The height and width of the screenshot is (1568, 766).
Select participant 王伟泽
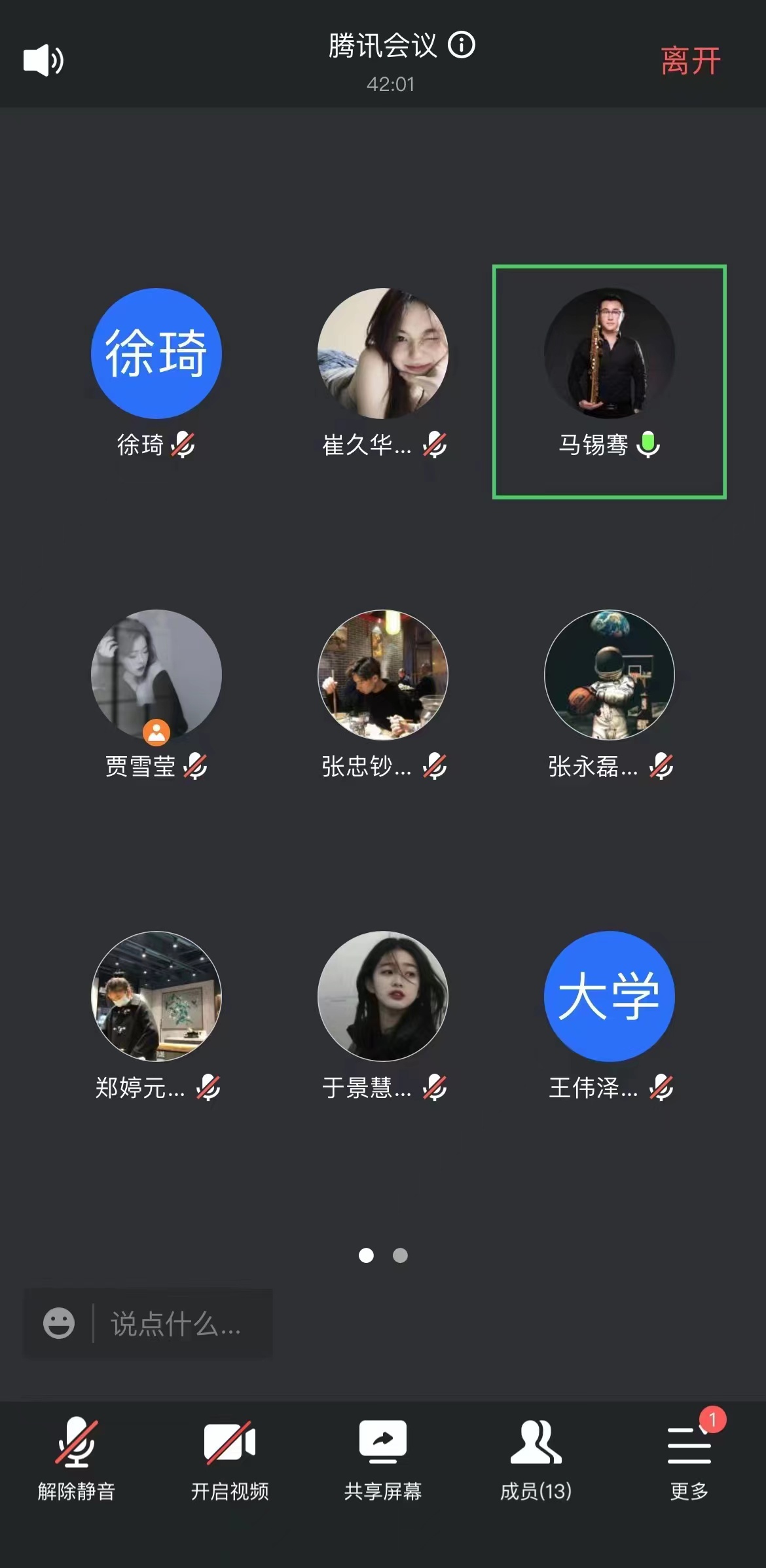tap(610, 996)
